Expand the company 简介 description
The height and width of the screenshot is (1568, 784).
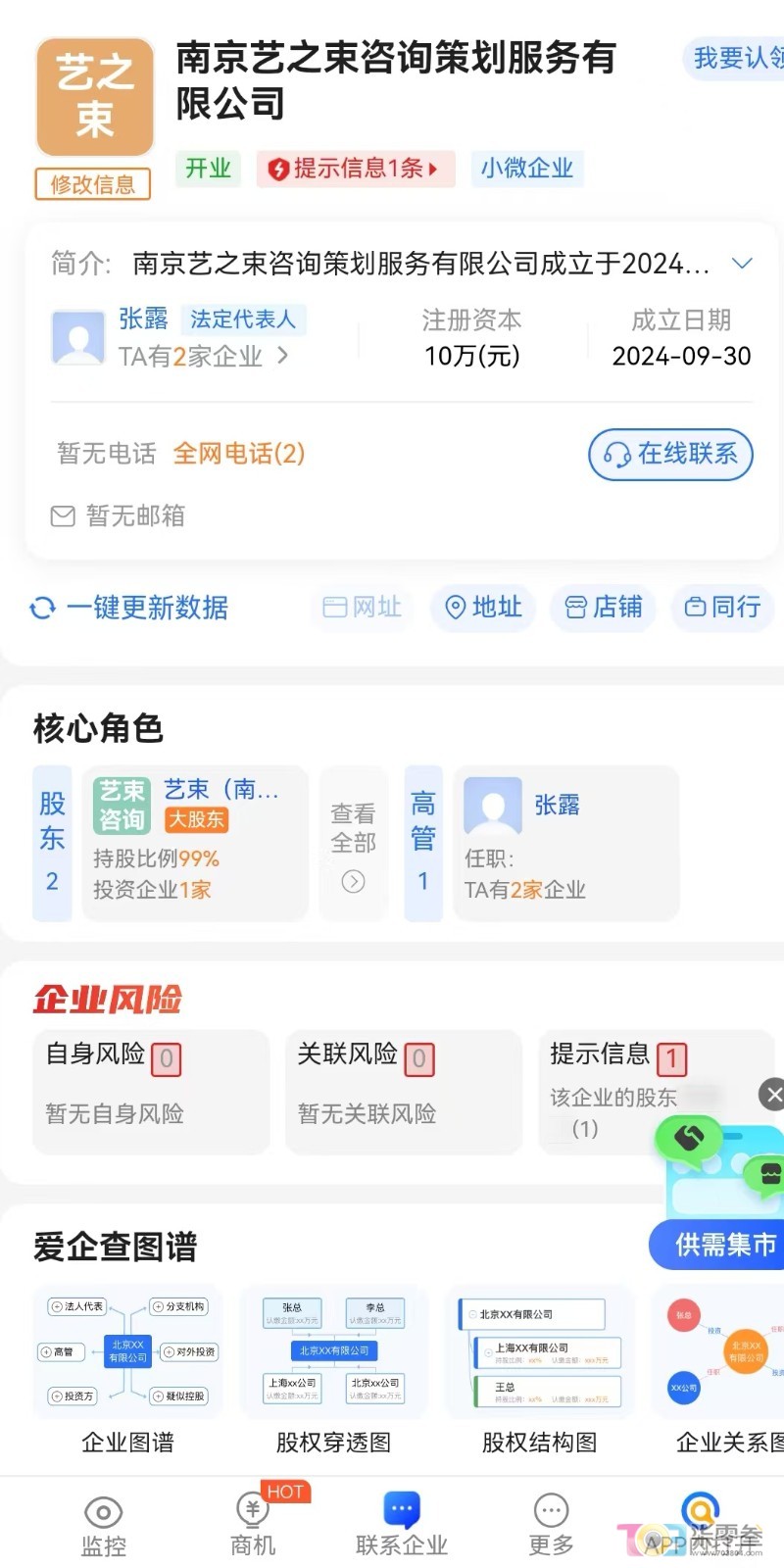coord(742,264)
